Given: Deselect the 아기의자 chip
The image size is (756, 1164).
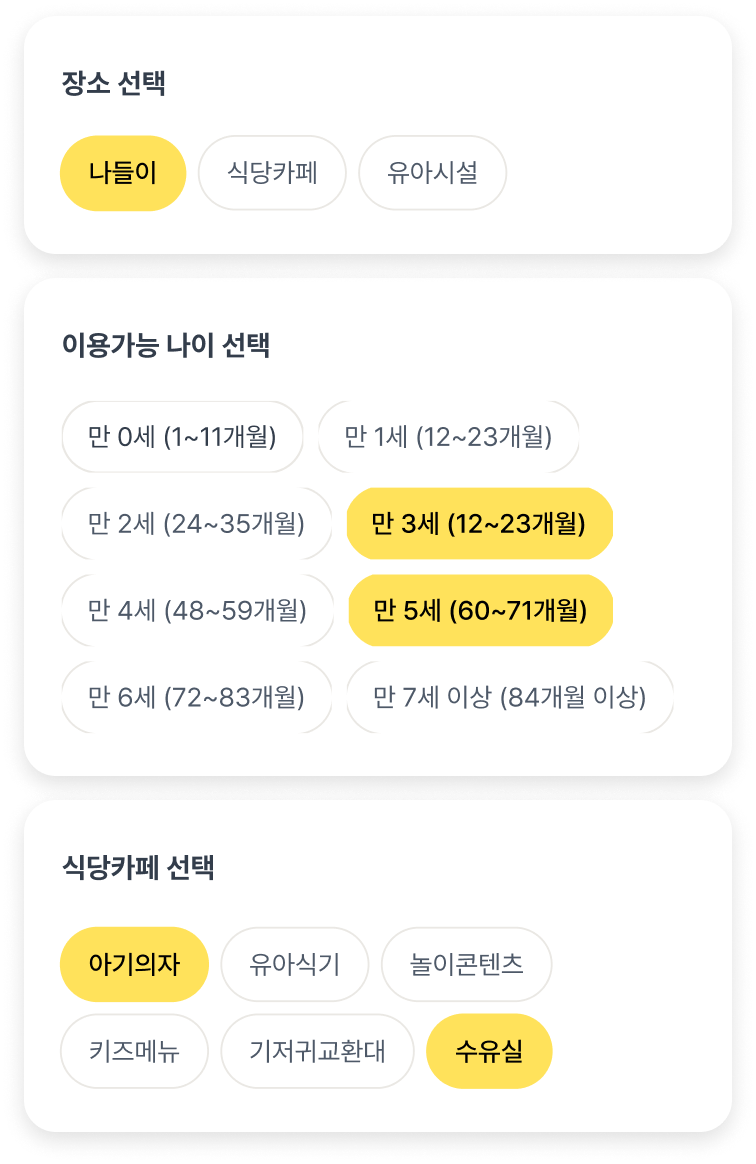Looking at the screenshot, I should pyautogui.click(x=134, y=964).
